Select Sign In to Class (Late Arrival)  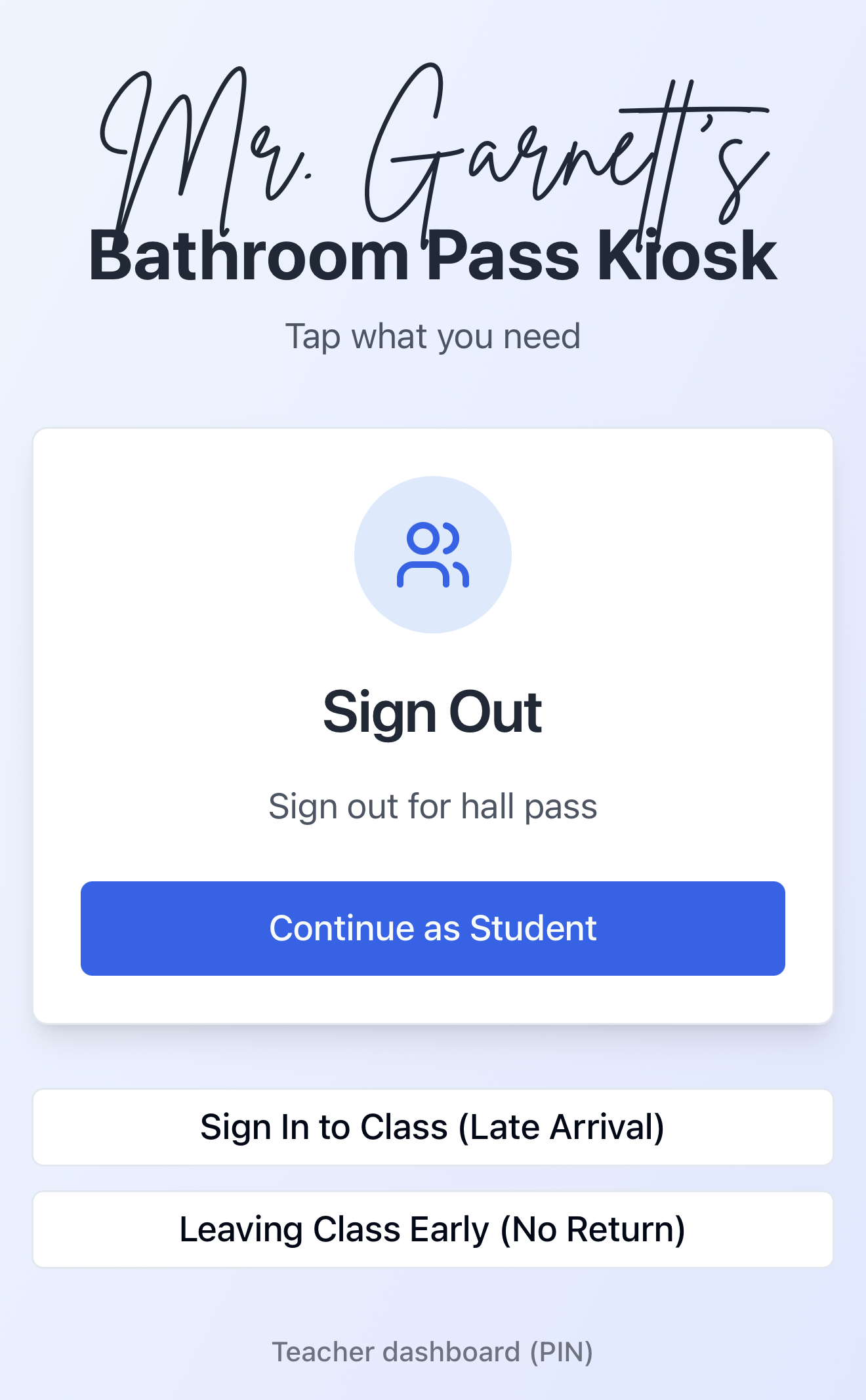click(x=433, y=1127)
